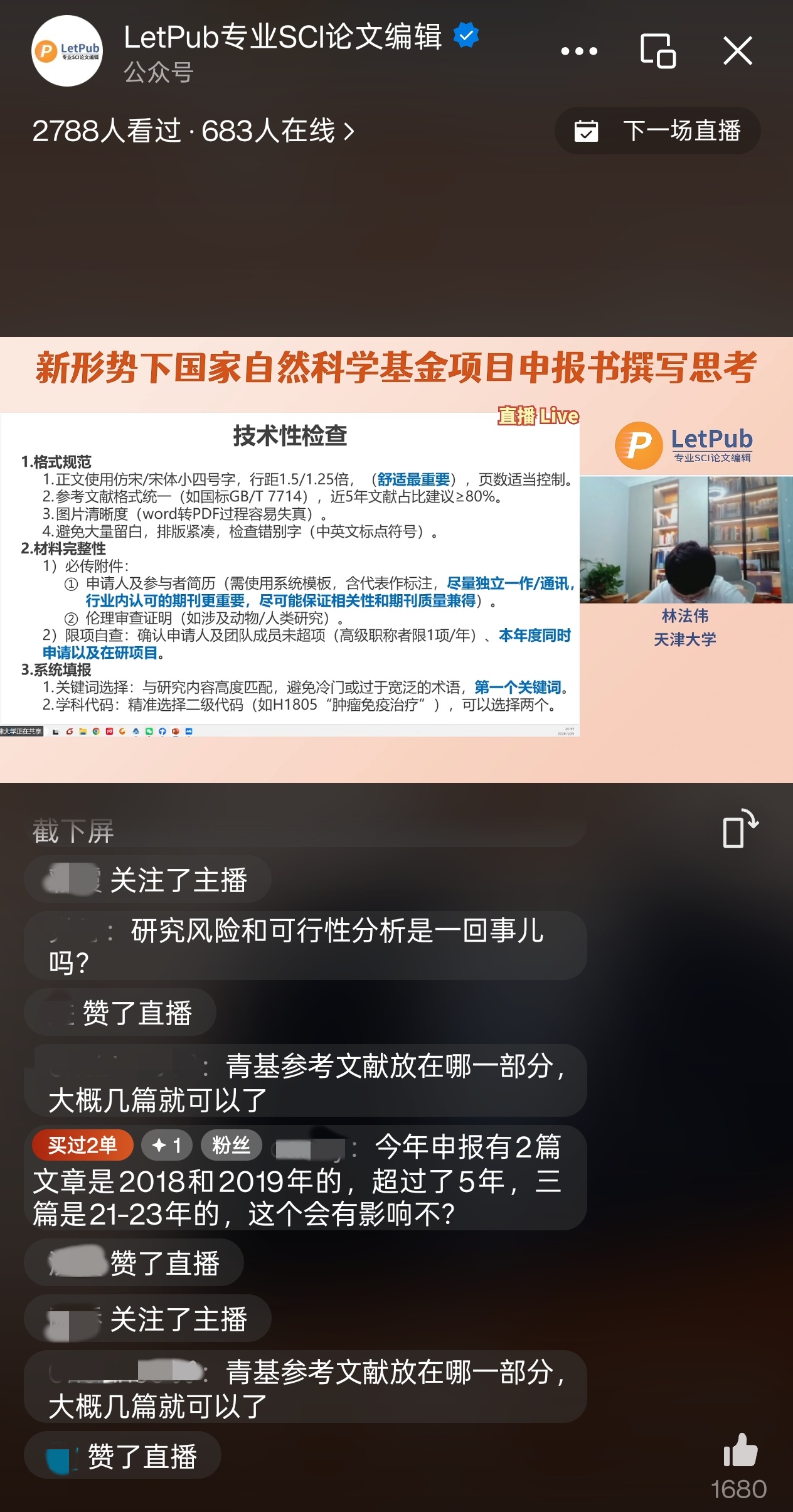Close the live stream
The image size is (793, 1512).
coord(737,51)
